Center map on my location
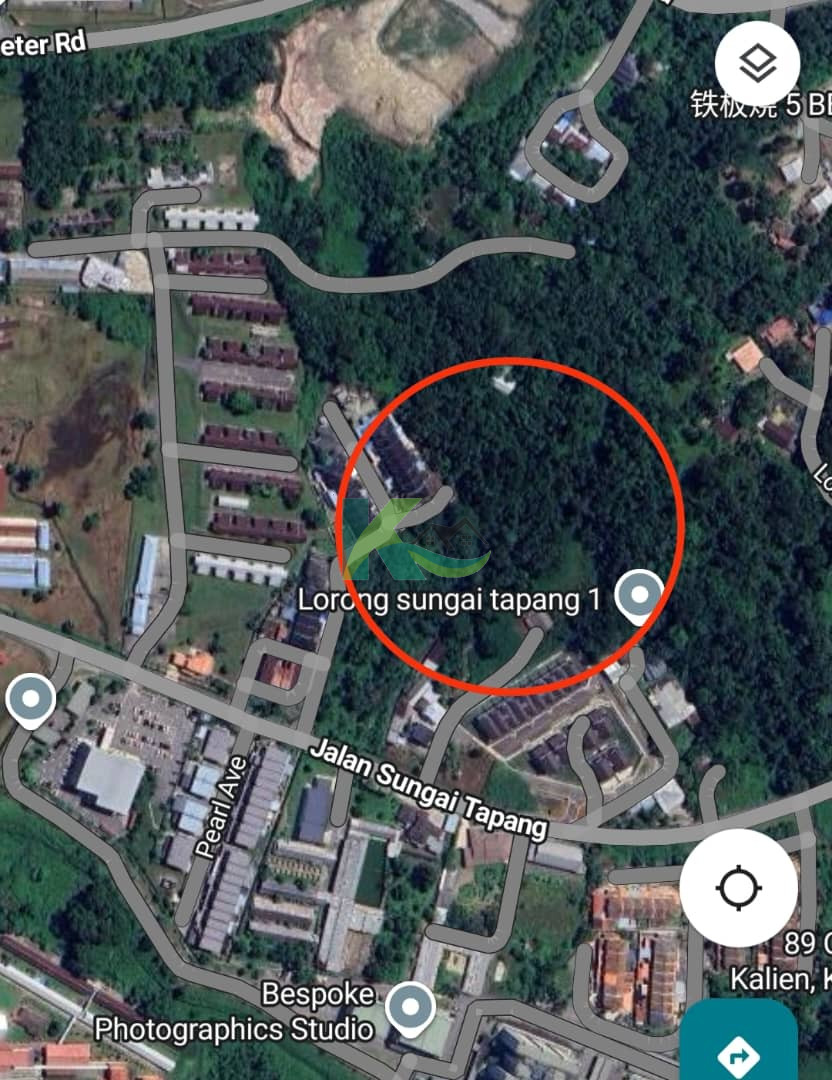832x1080 pixels. [x=739, y=887]
